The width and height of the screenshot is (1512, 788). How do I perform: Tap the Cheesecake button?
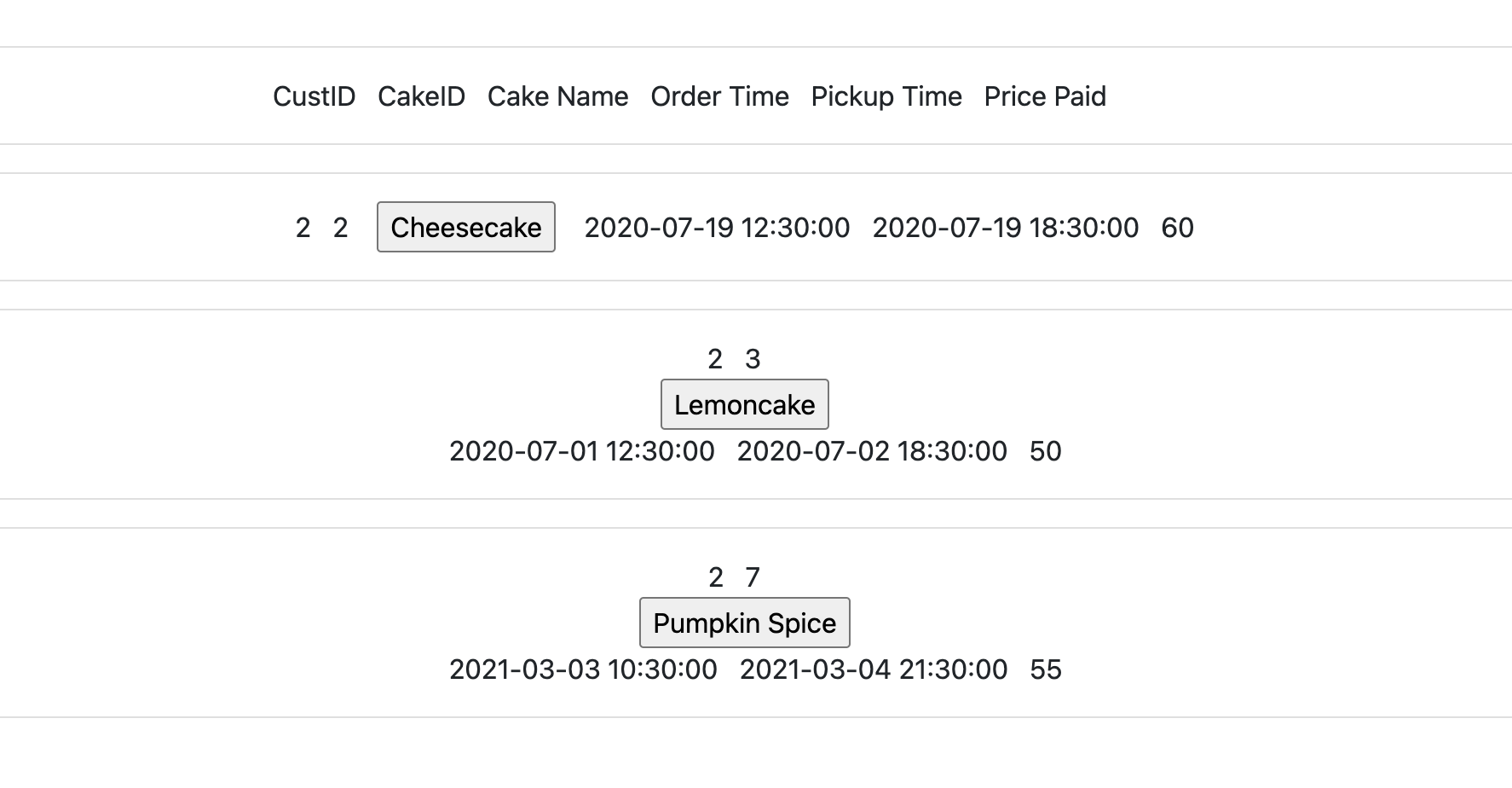465,227
